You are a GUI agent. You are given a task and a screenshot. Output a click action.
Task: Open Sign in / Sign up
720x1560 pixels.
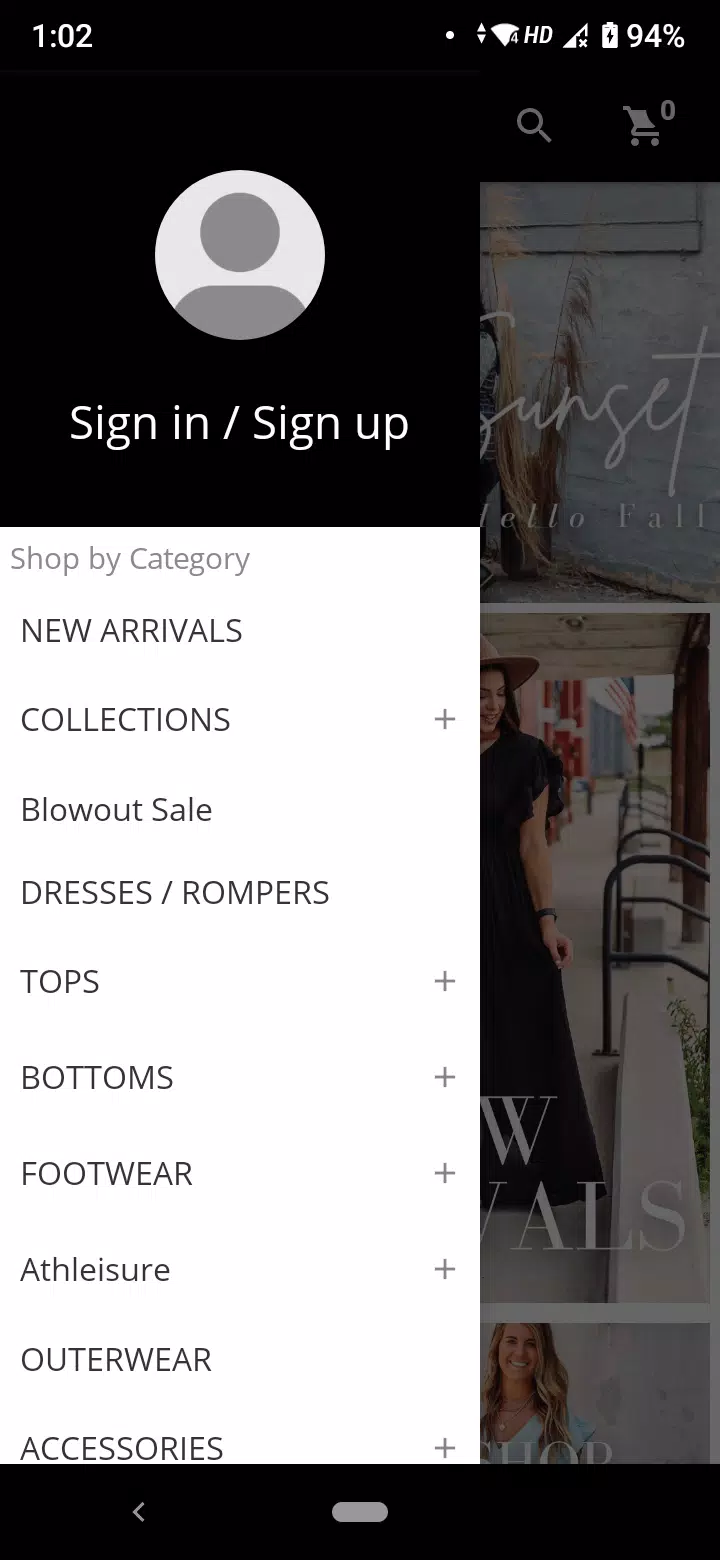239,423
